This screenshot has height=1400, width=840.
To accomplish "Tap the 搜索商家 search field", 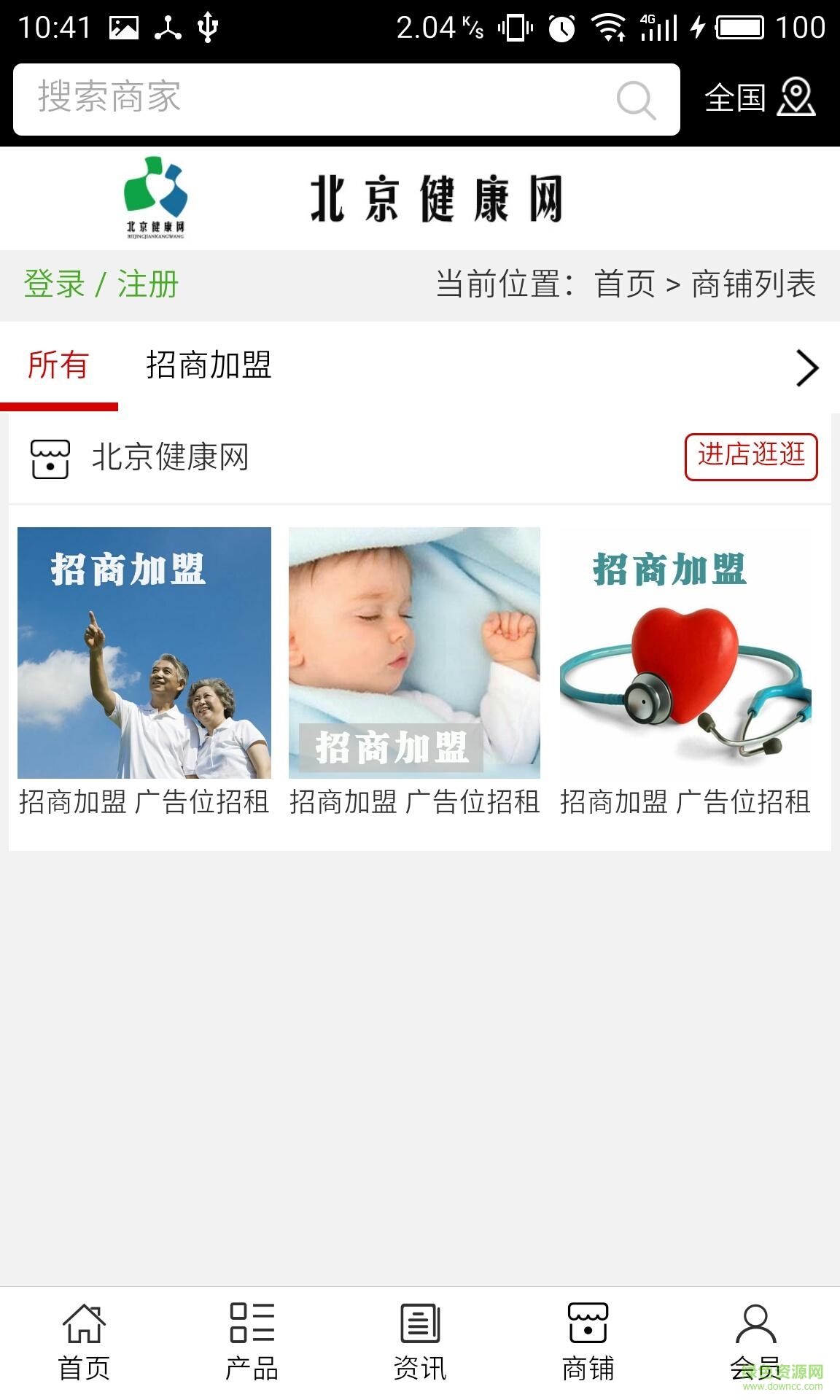I will point(314,99).
